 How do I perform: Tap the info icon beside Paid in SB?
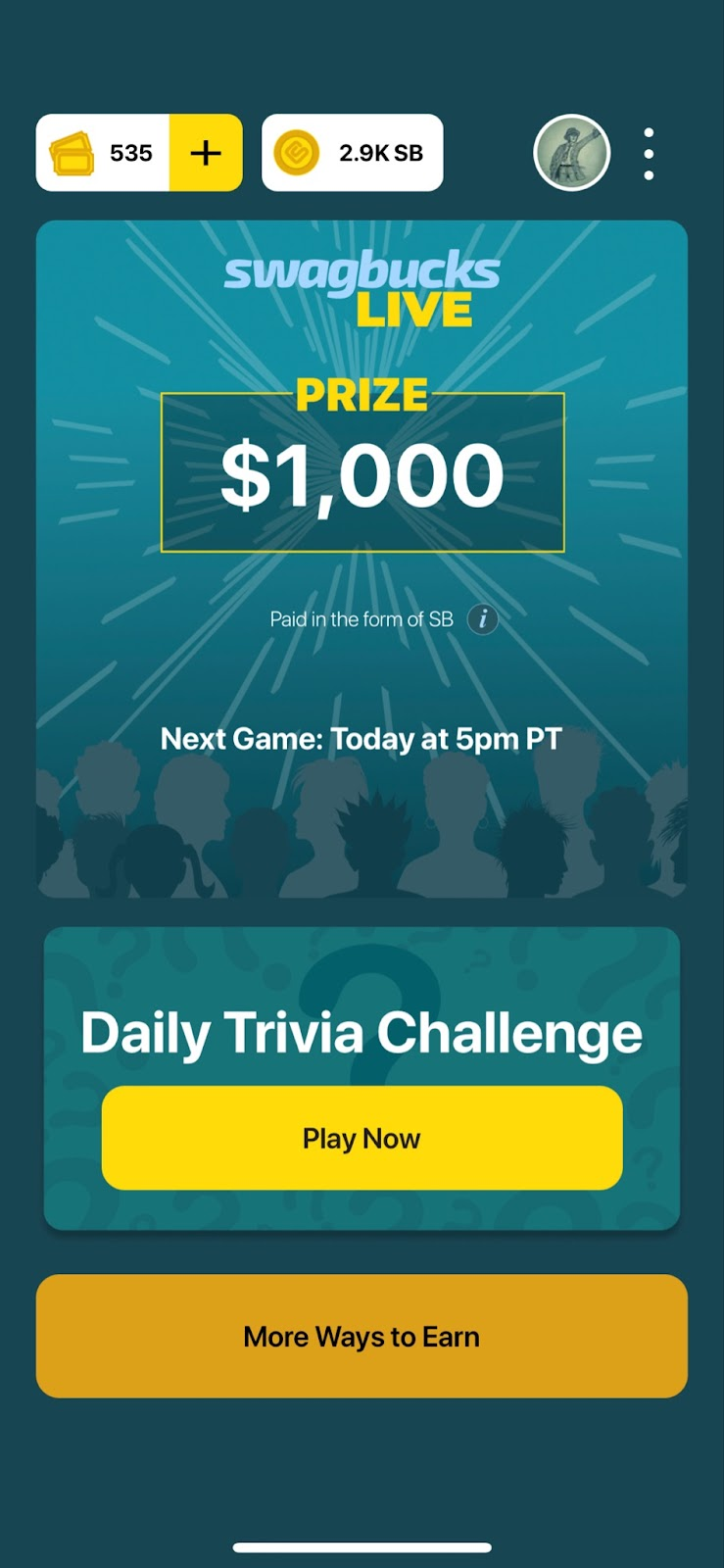[482, 619]
